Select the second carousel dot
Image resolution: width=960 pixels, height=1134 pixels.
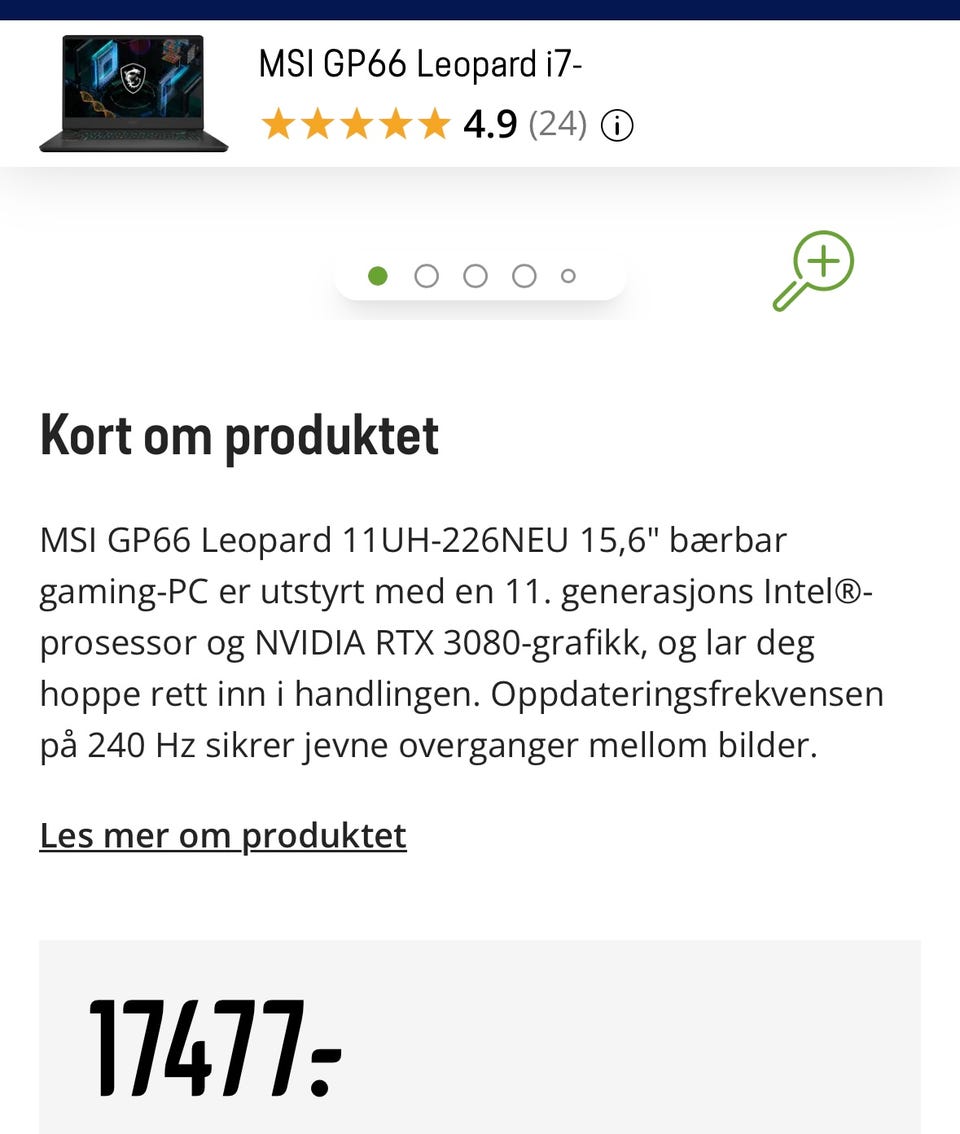pyautogui.click(x=427, y=275)
